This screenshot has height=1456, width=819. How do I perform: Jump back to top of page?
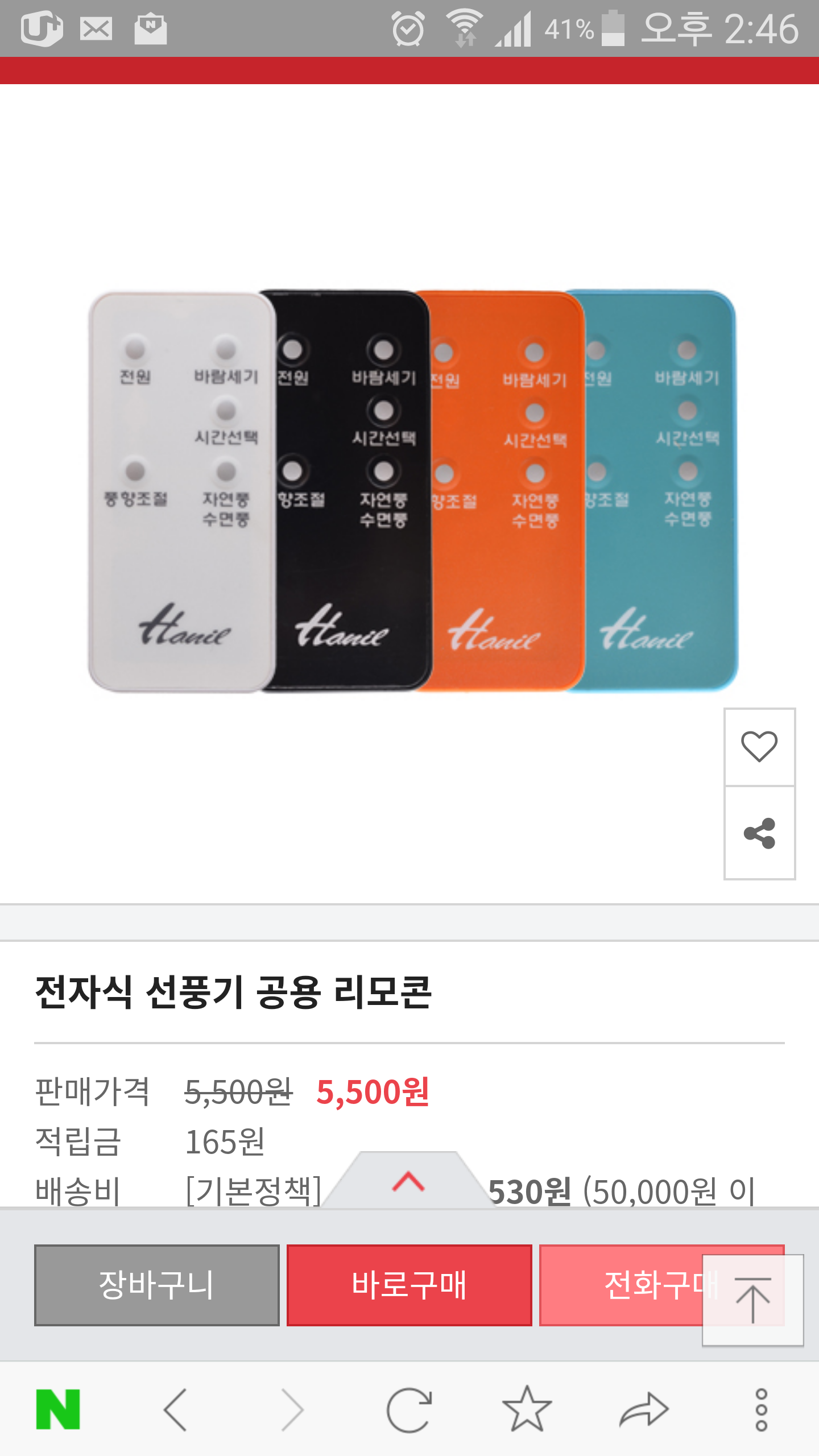[x=752, y=1300]
